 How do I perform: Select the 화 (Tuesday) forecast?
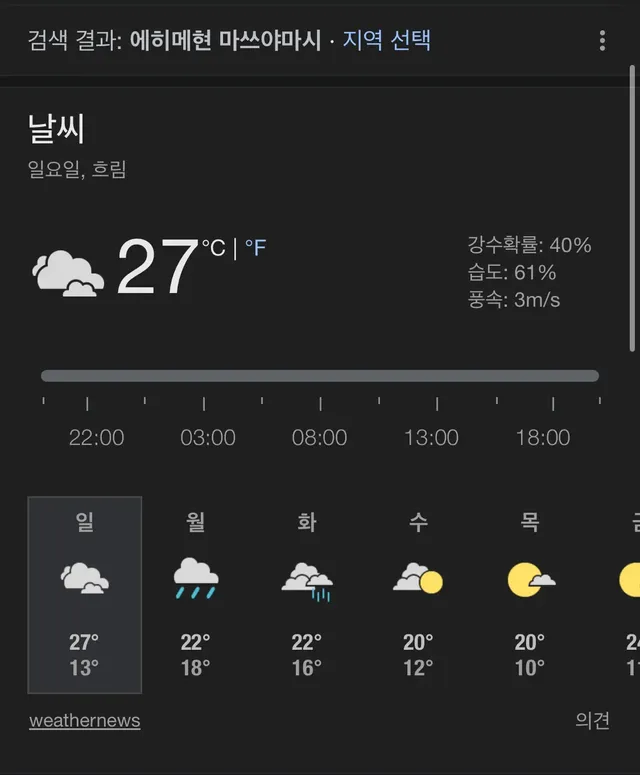pos(307,594)
